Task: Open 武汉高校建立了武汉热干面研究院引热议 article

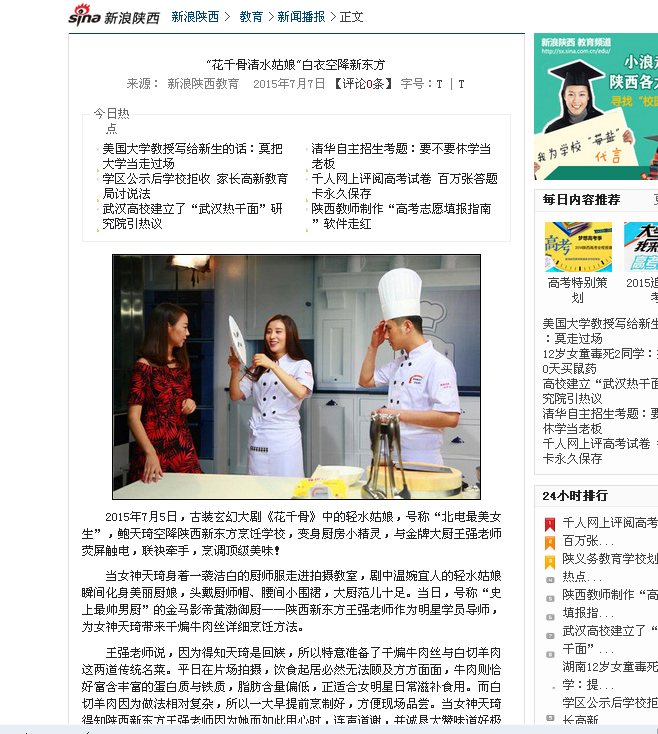Action: (x=192, y=216)
